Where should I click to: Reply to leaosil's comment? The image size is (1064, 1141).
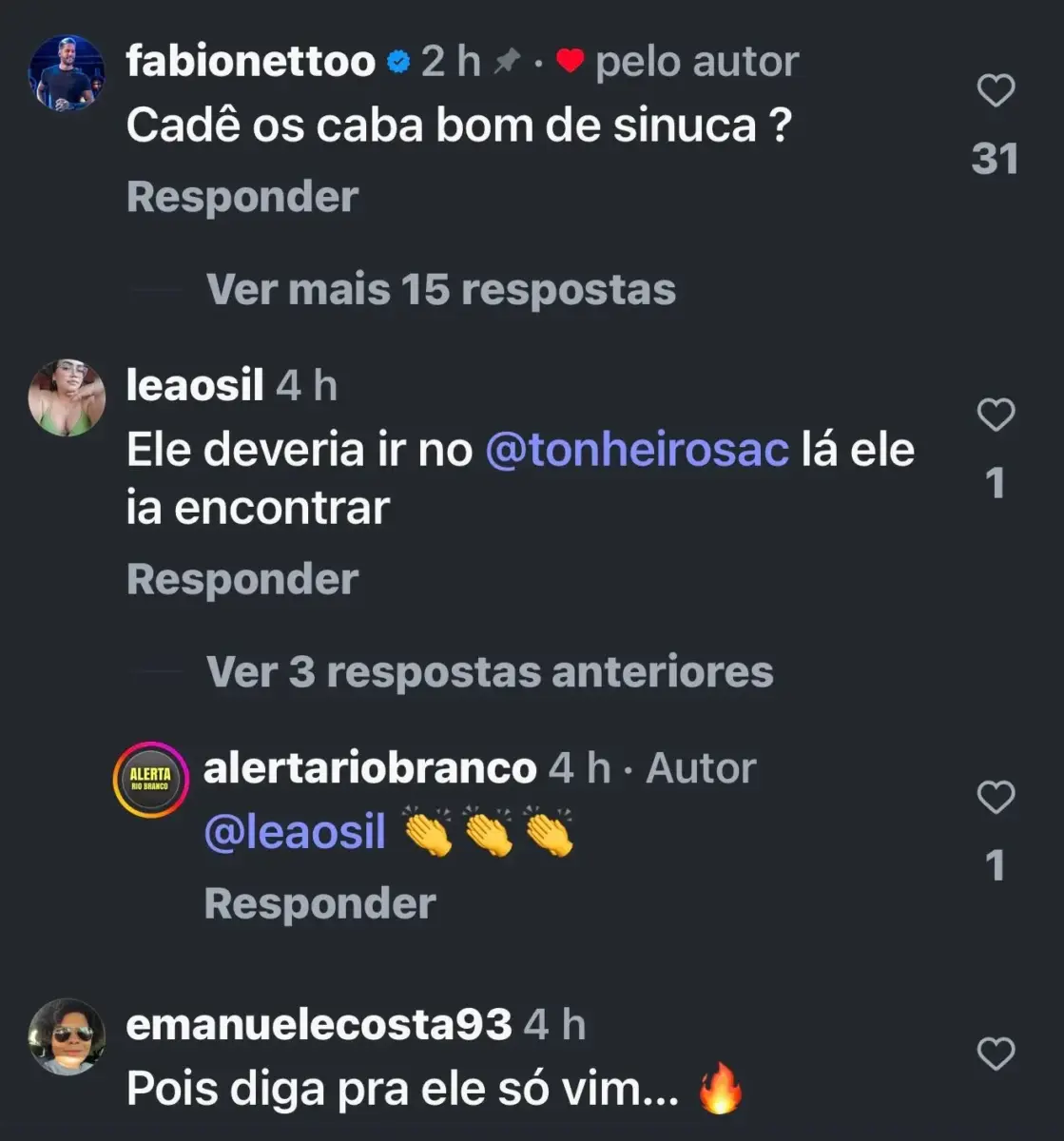tap(242, 579)
